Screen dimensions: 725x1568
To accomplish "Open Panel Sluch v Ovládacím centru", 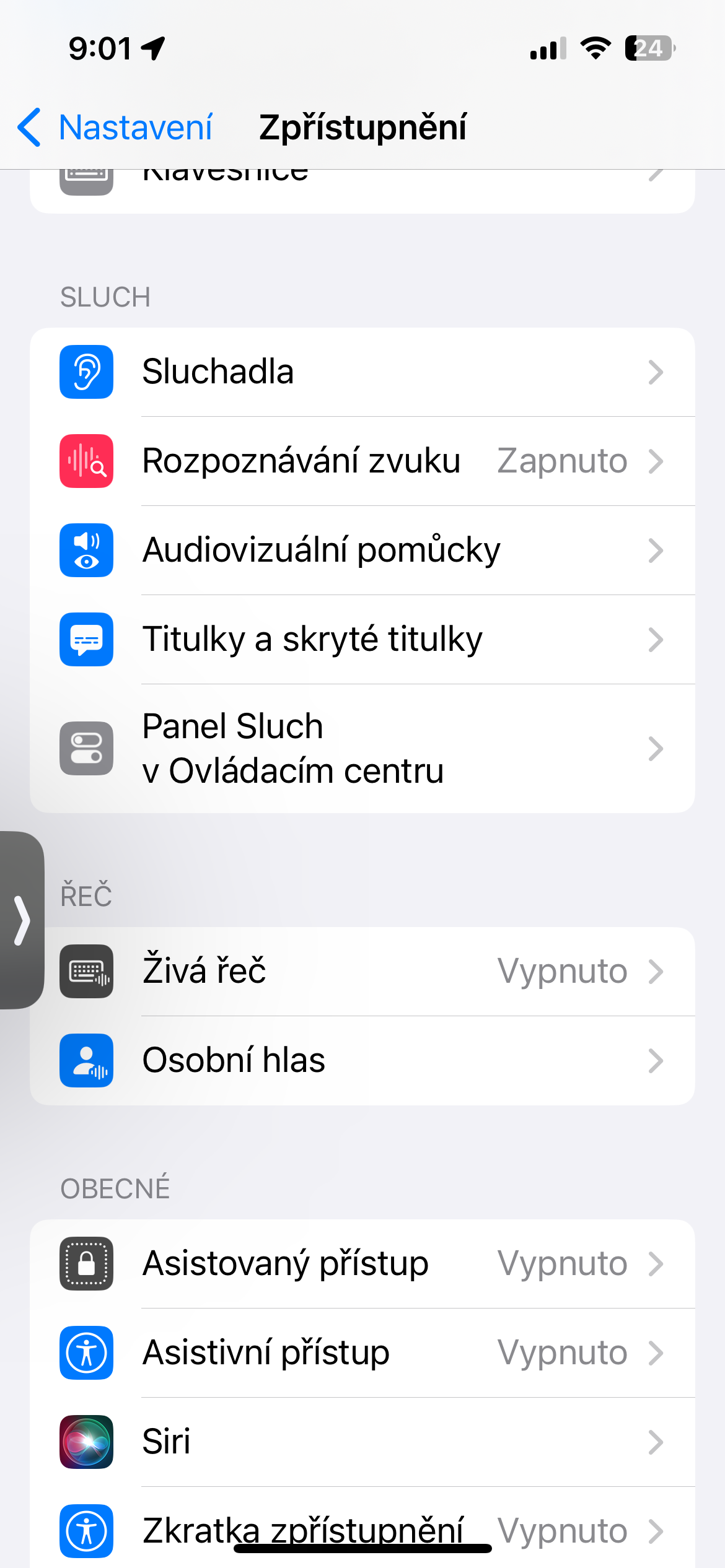I will tap(362, 749).
